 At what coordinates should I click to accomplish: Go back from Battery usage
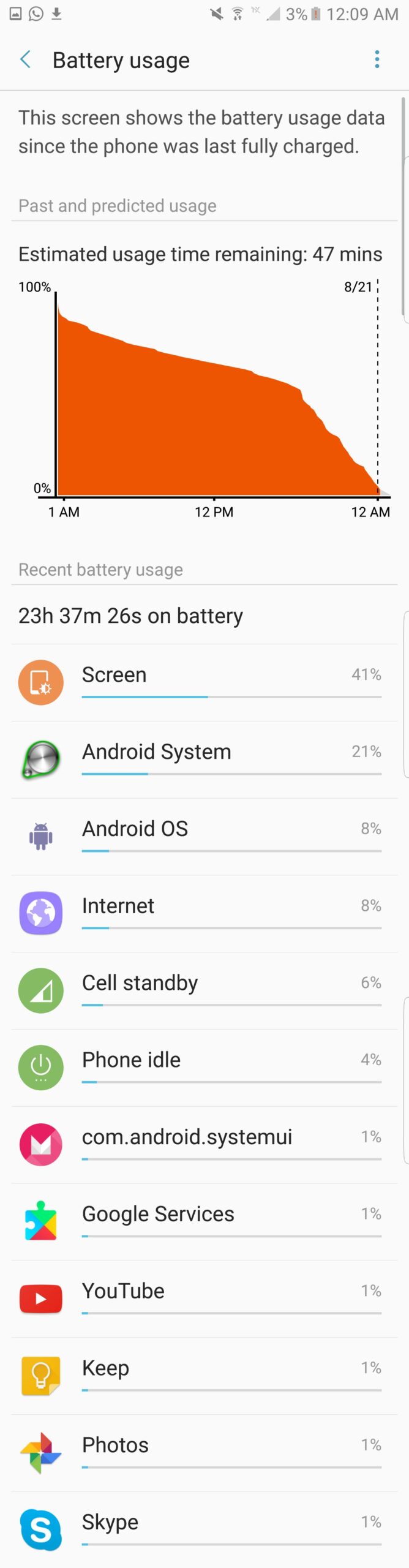coord(26,59)
